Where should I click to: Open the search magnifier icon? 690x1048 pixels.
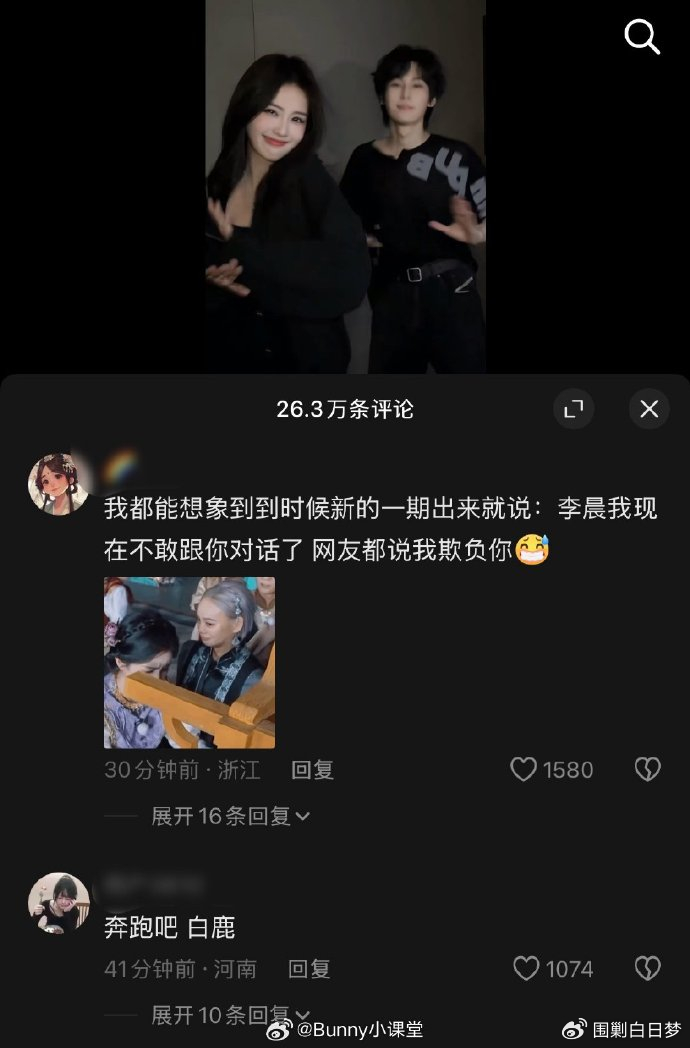click(642, 36)
